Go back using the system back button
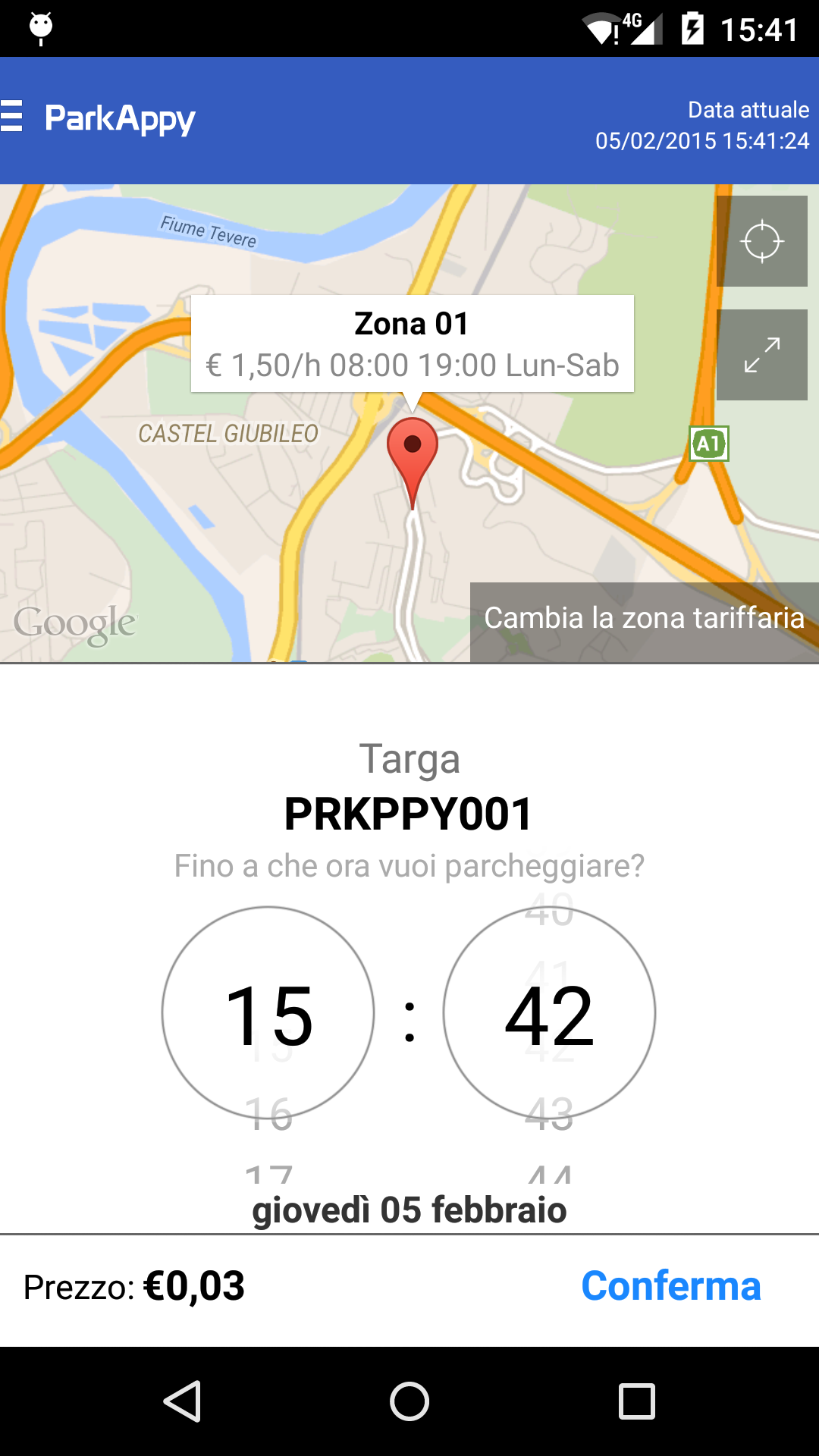Image resolution: width=819 pixels, height=1456 pixels. click(182, 1401)
